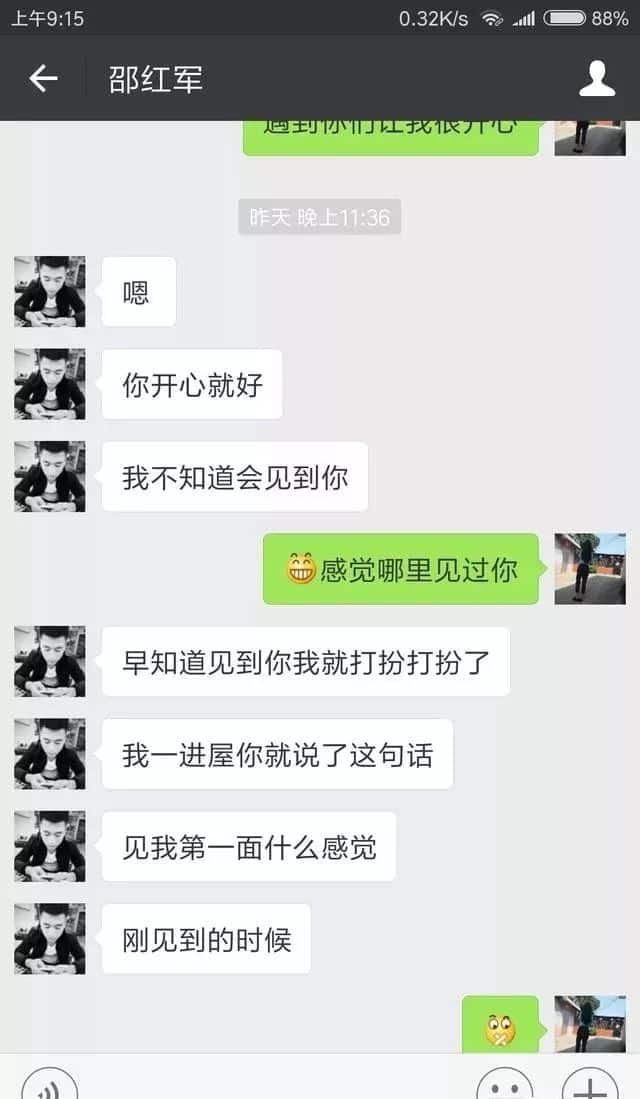
Task: Open chat details via the person icon
Action: (x=597, y=78)
